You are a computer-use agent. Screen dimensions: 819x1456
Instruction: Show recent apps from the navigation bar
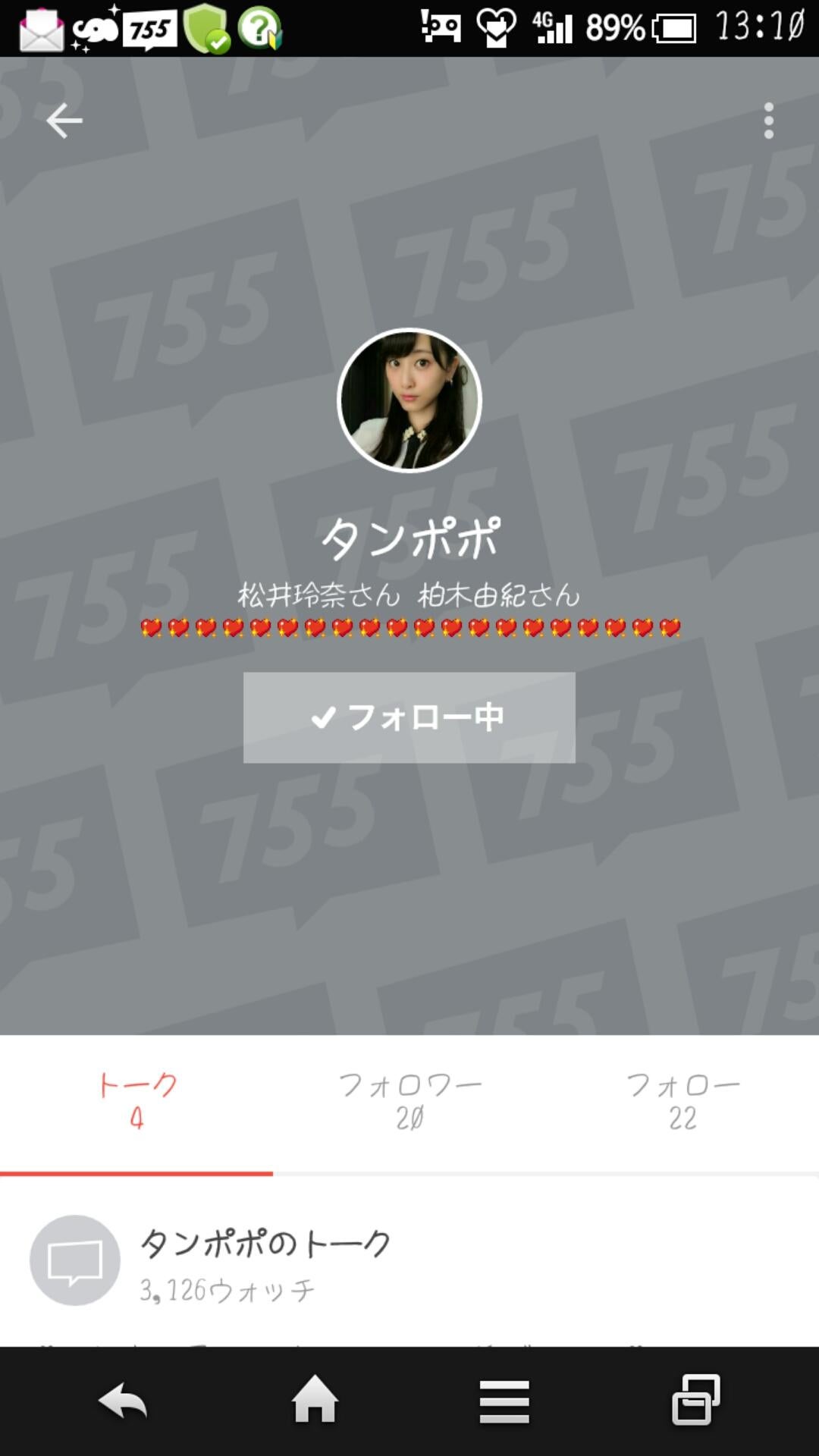click(695, 1400)
